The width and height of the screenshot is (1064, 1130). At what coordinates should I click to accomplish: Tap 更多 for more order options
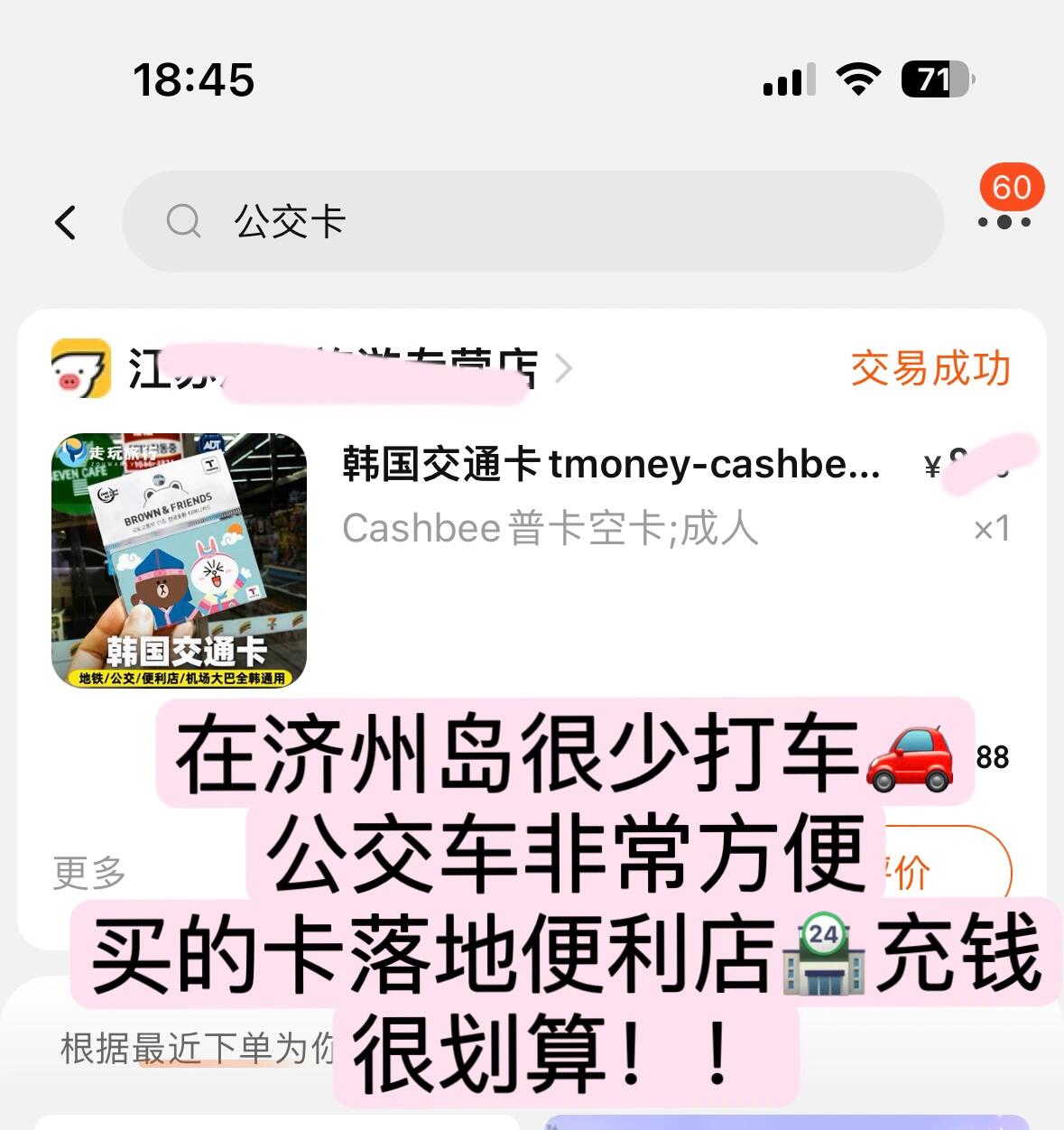[x=88, y=873]
